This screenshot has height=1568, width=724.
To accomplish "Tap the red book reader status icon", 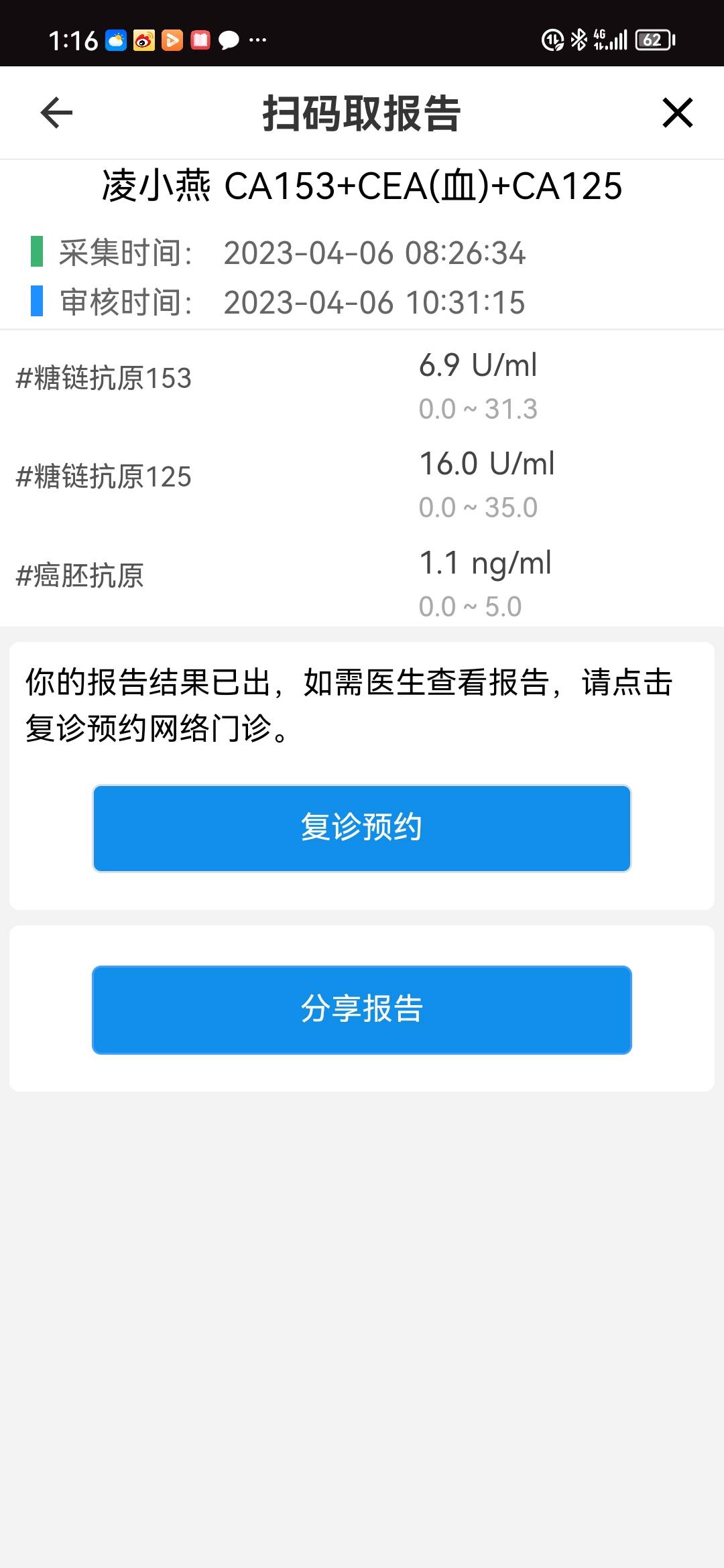I will [200, 40].
